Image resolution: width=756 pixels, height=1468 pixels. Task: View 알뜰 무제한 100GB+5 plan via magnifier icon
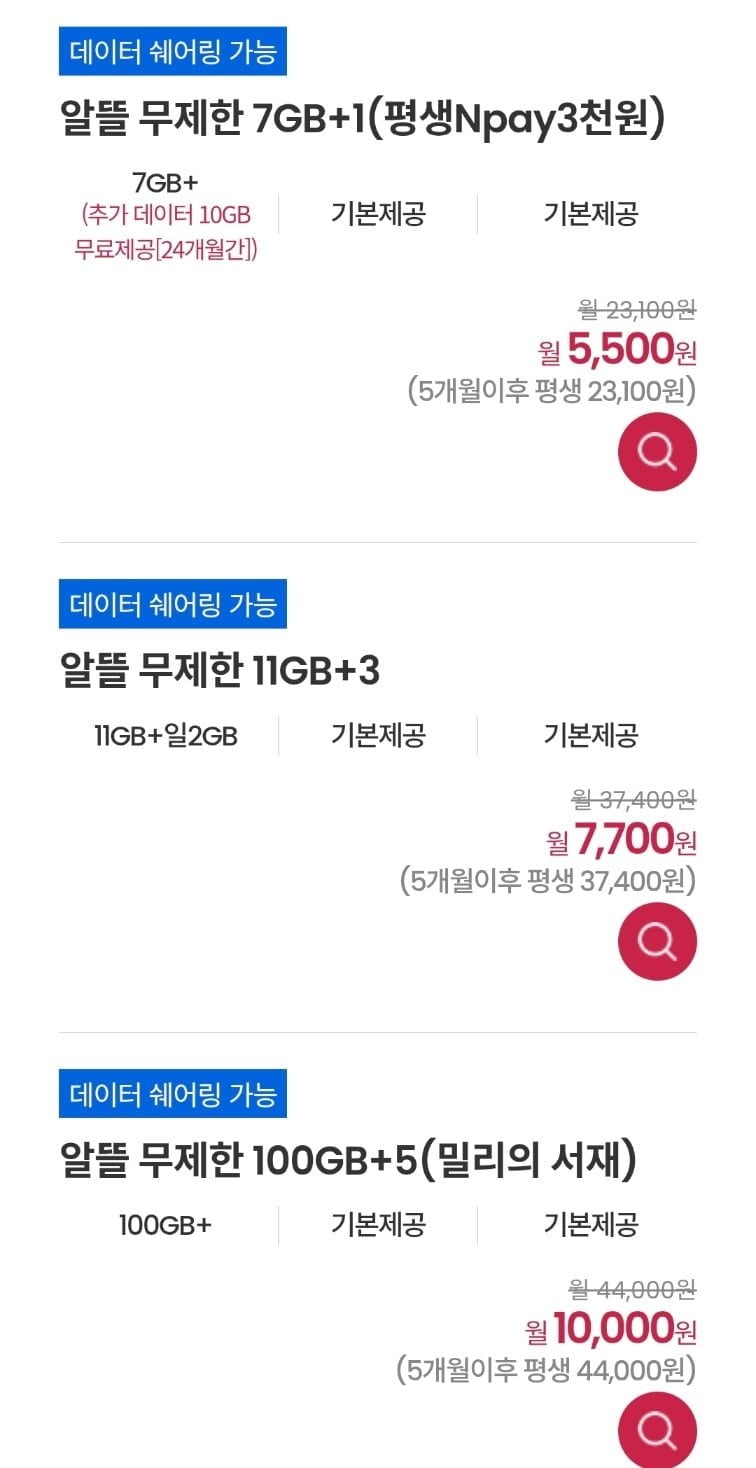point(657,1430)
